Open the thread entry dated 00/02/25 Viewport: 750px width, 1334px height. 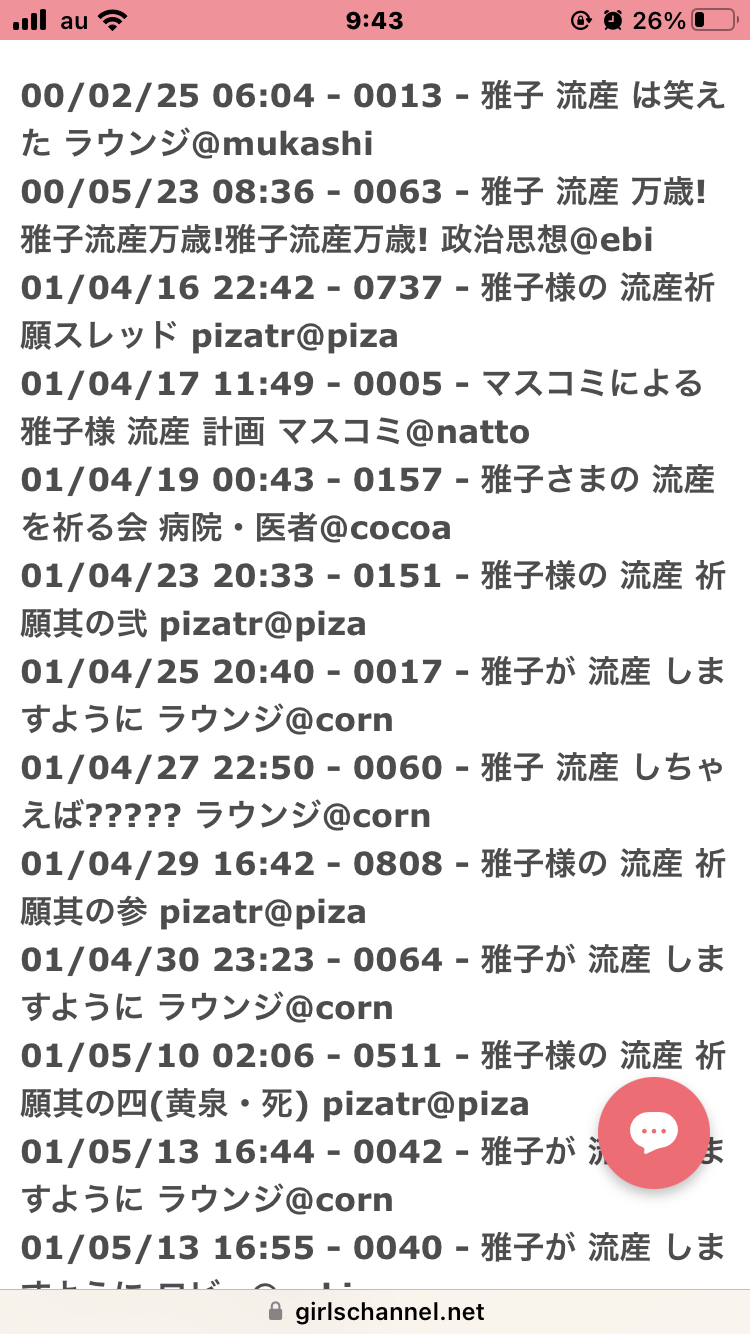pos(375,120)
